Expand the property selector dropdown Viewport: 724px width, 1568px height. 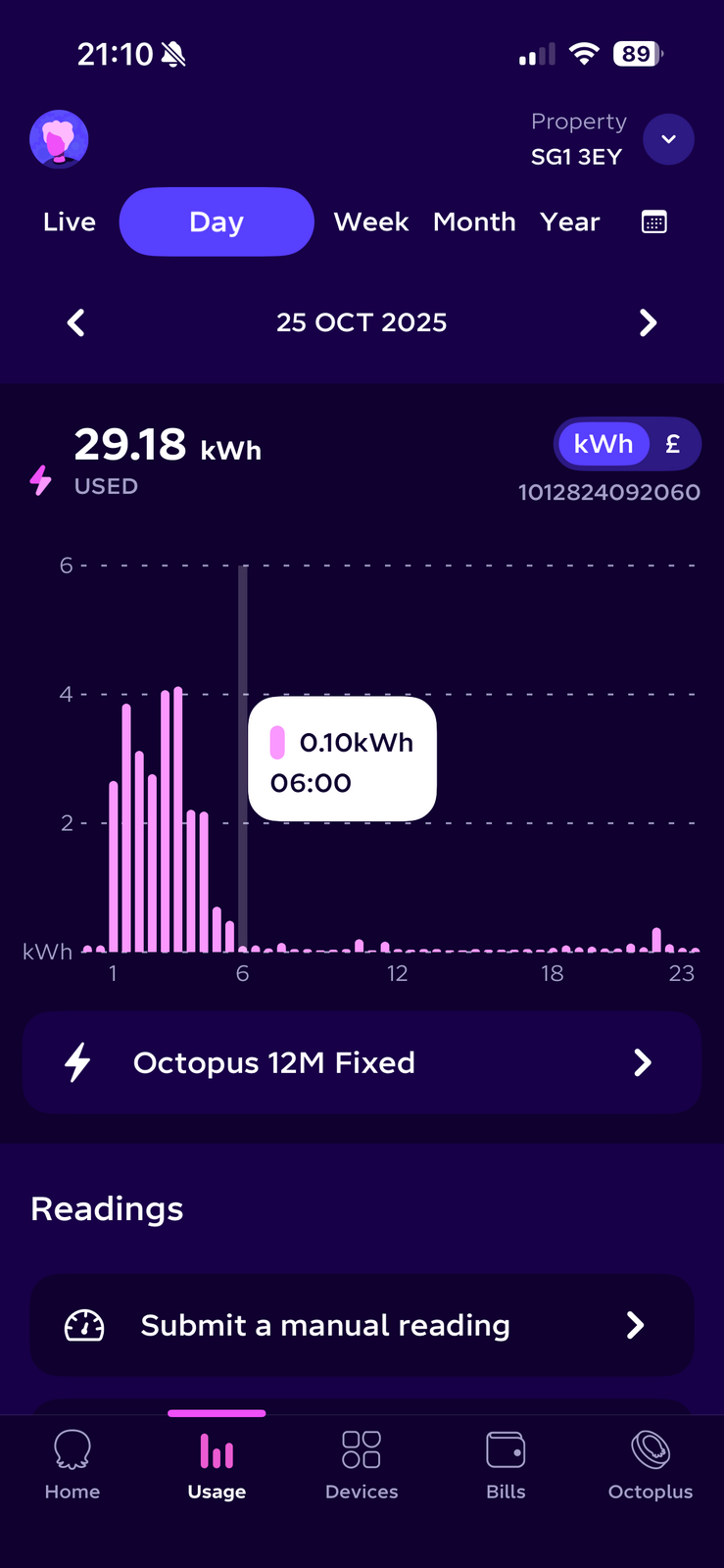click(668, 139)
